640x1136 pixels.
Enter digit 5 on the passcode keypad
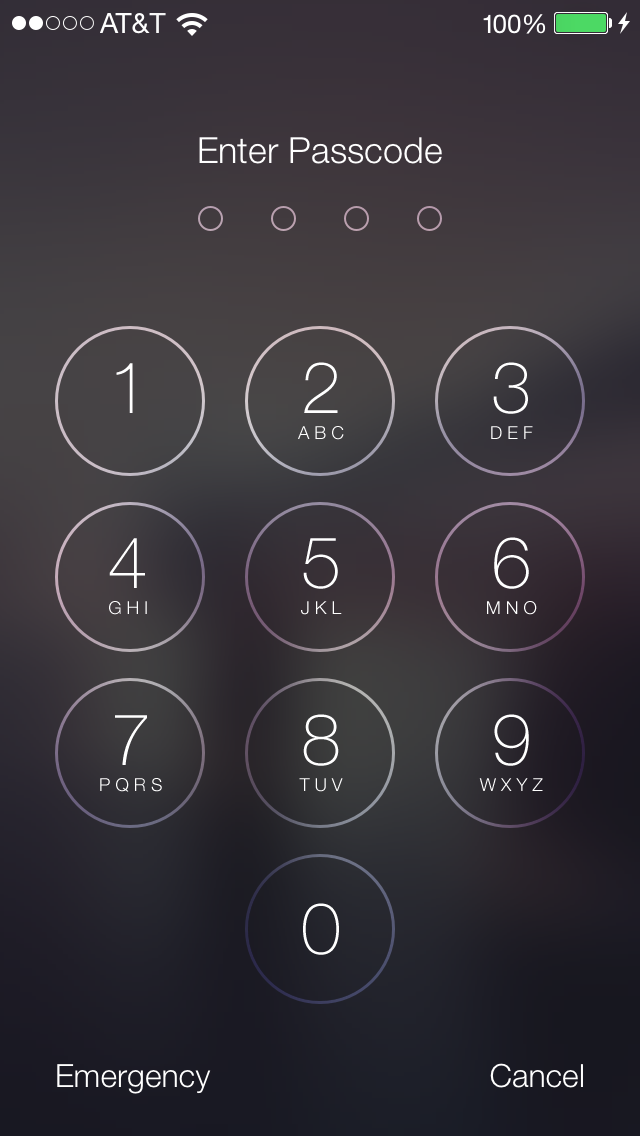[320, 577]
